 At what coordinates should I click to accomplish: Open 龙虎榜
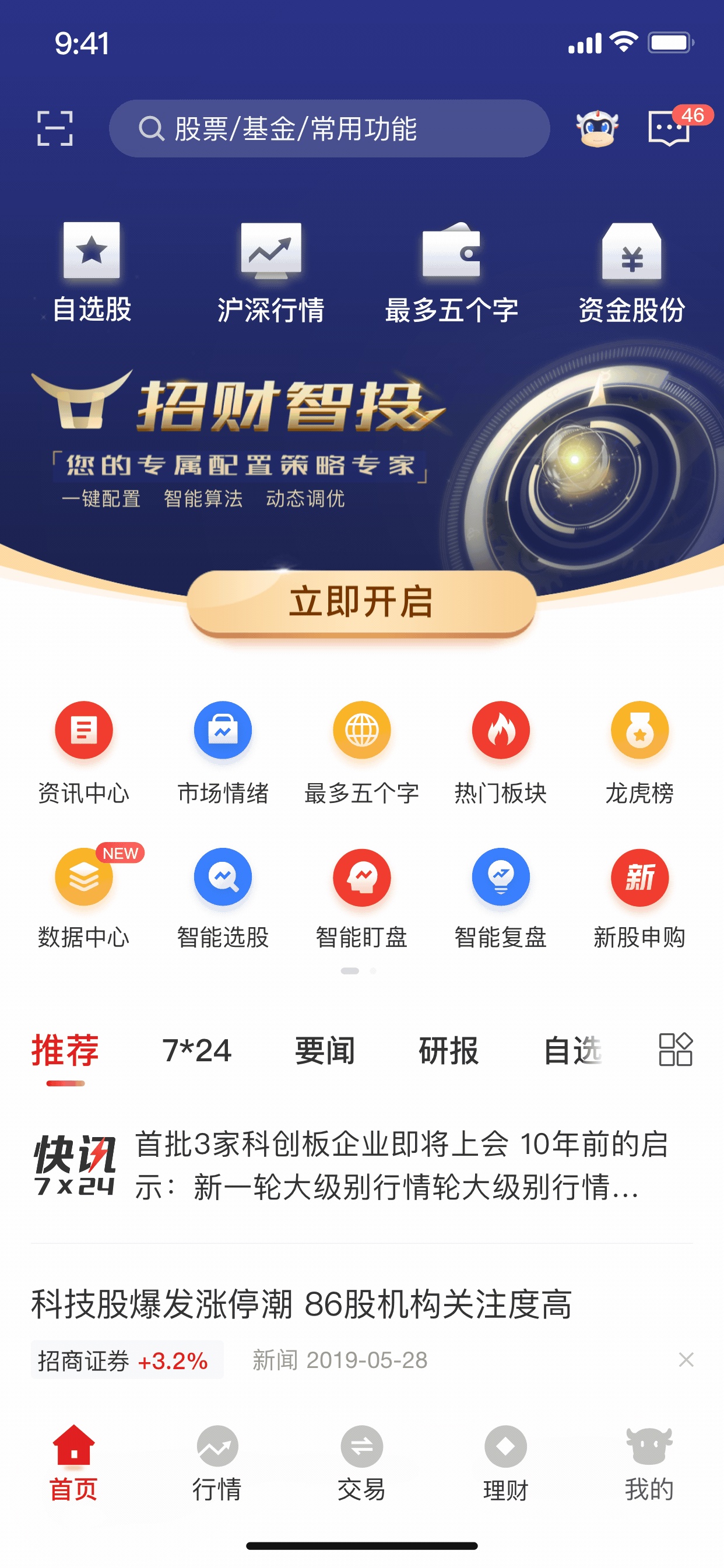point(639,753)
